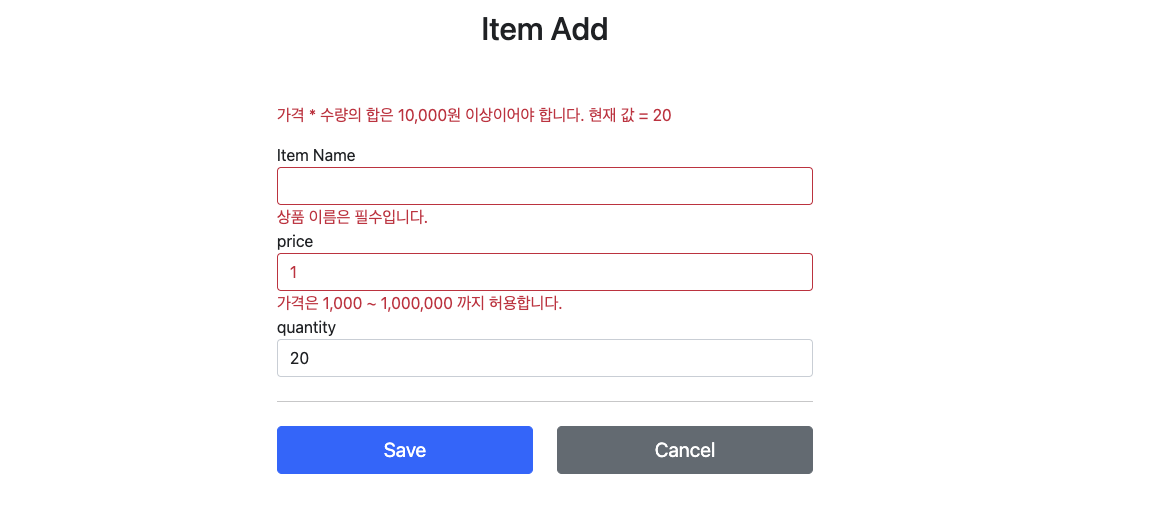Save the new item
This screenshot has width=1175, height=510.
404,450
